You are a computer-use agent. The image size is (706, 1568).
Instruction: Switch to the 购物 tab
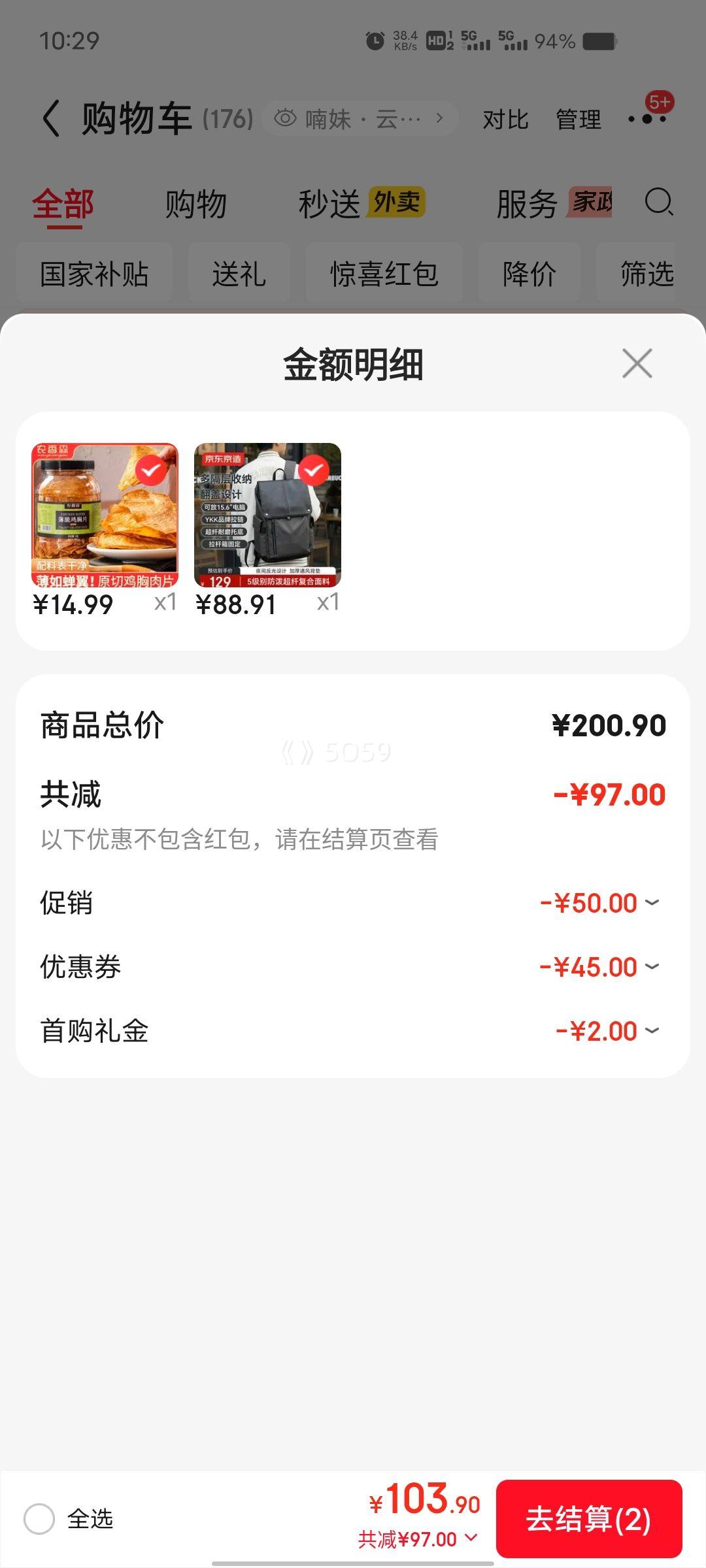[195, 204]
